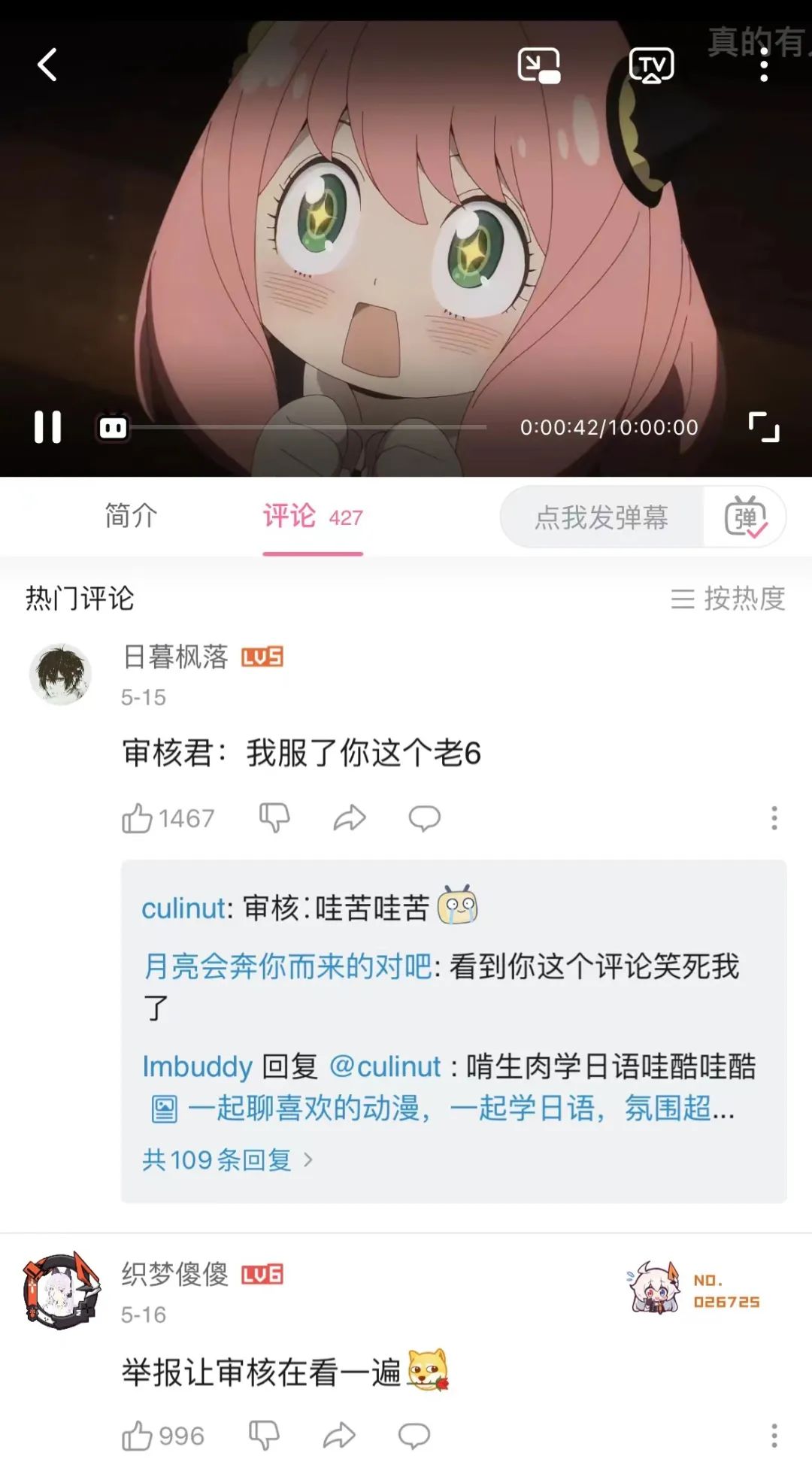Open more options on 日暮枫落's comment

[774, 818]
